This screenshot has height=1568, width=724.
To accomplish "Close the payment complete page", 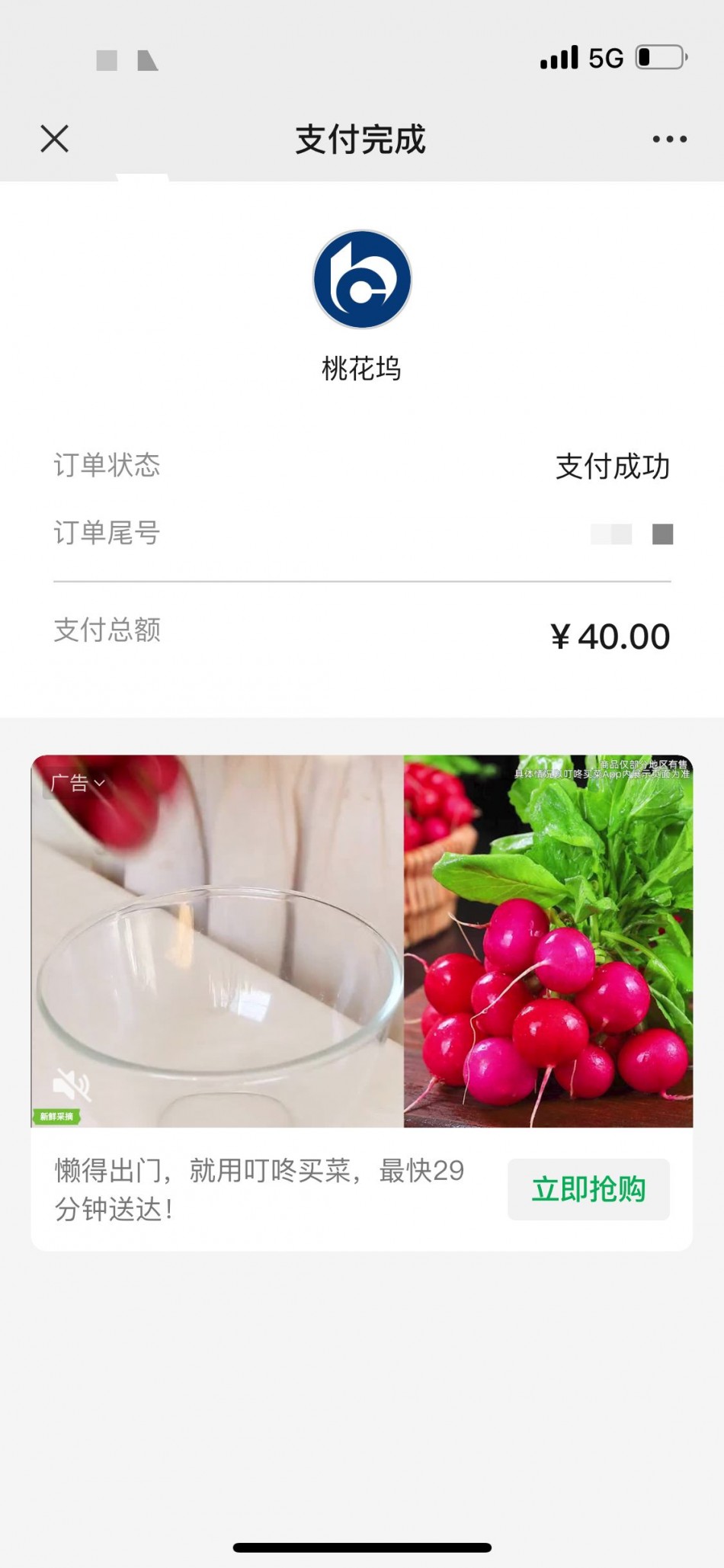I will [x=55, y=139].
